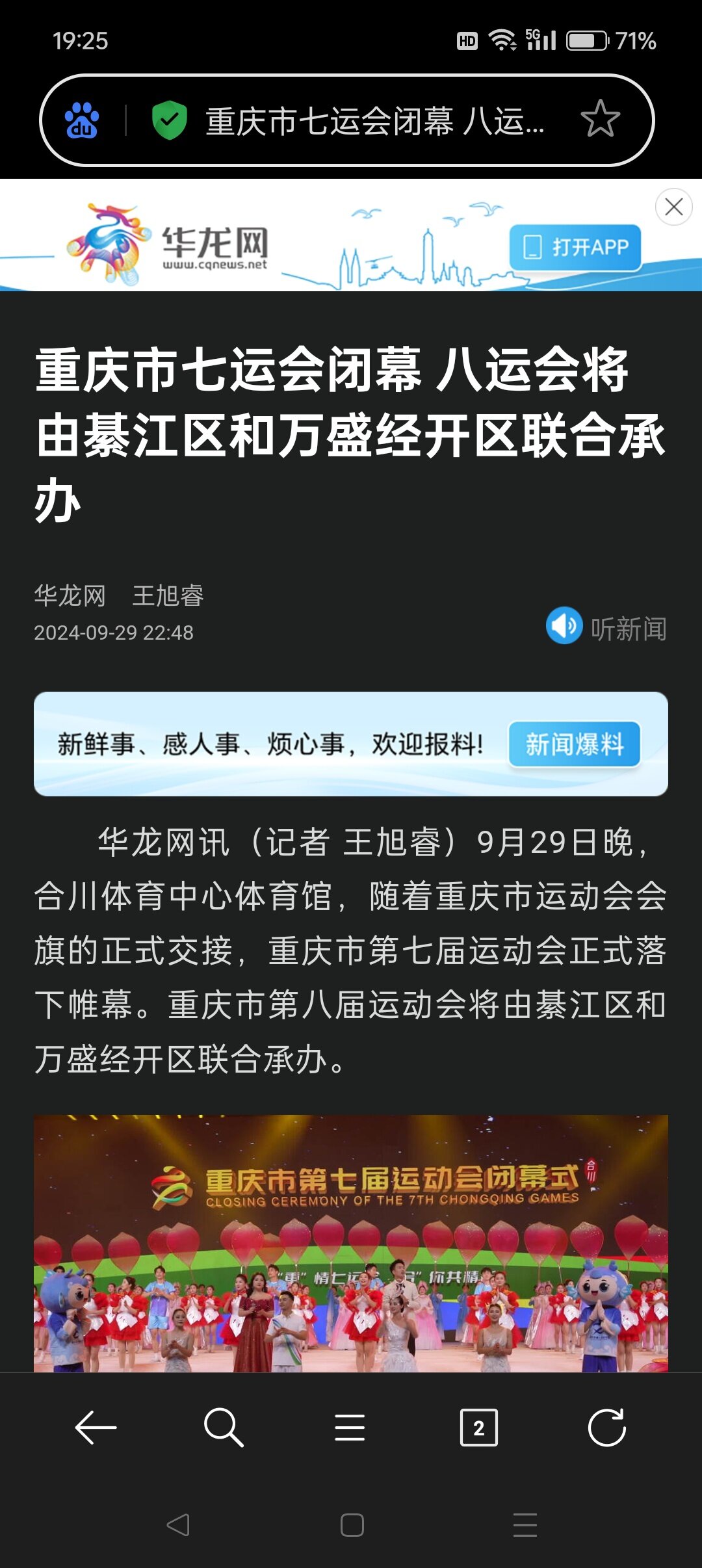Screen dimensions: 702x1568
Task: Open the system recent apps
Action: [525, 1524]
